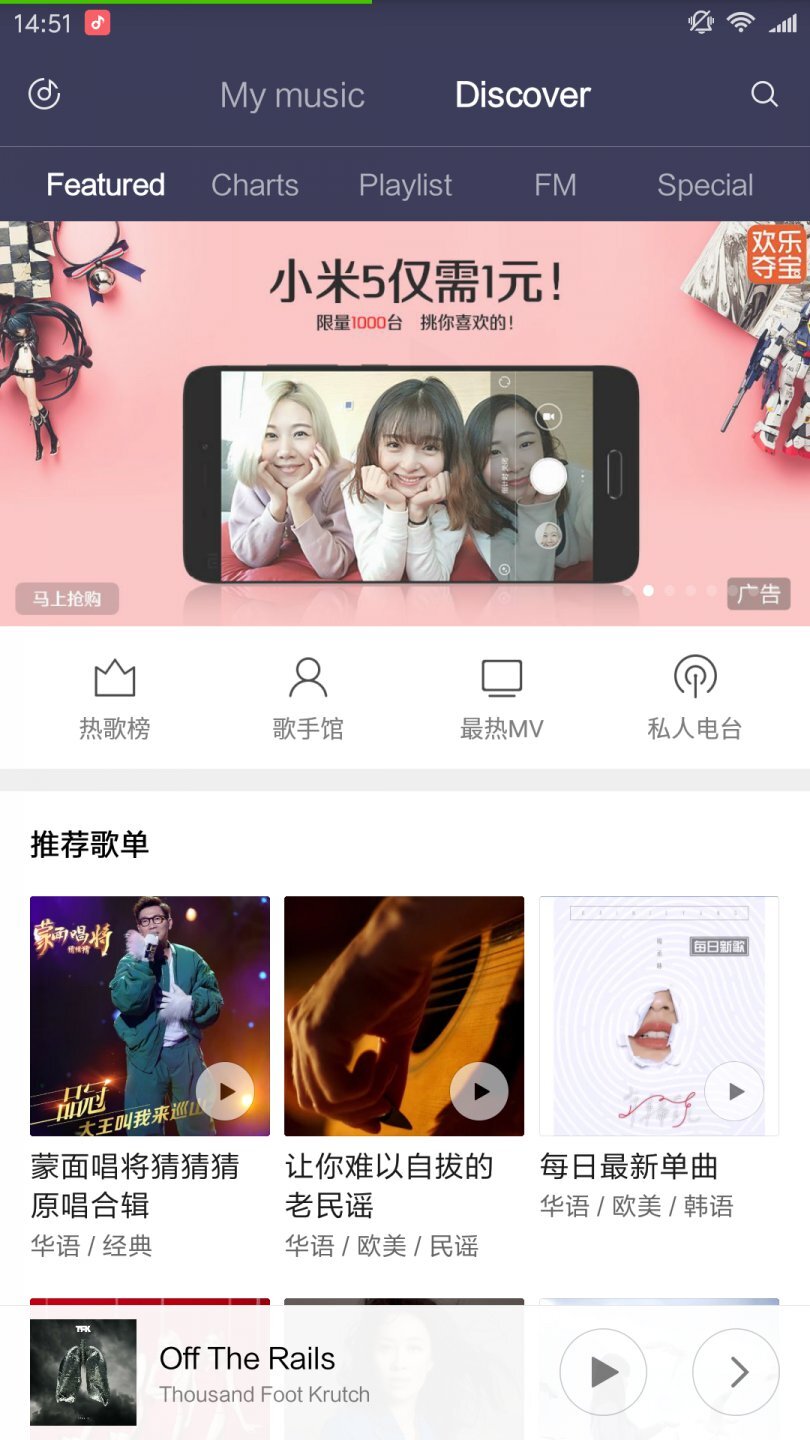
Task: Switch to the My music tab
Action: (291, 95)
